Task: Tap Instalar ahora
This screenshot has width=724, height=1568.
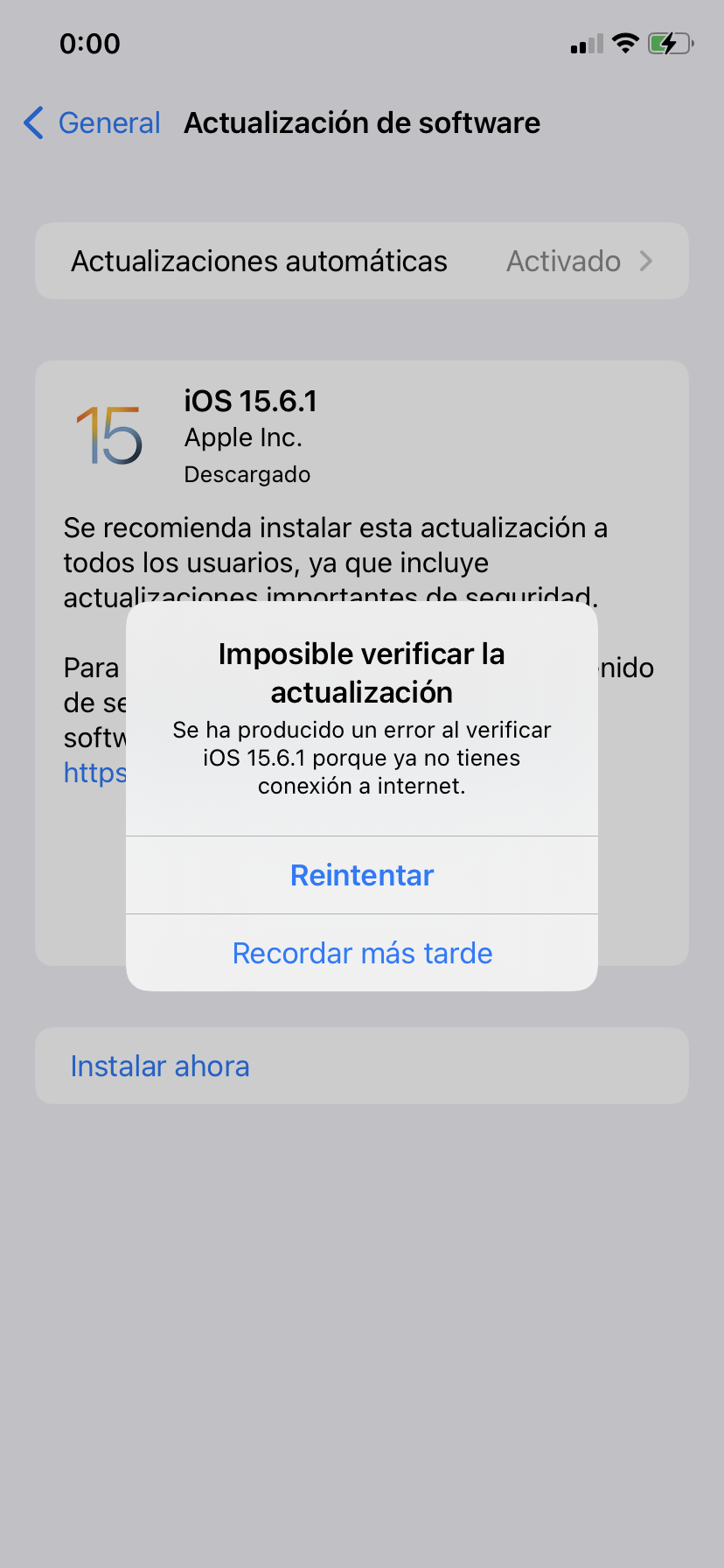Action: (x=161, y=1067)
